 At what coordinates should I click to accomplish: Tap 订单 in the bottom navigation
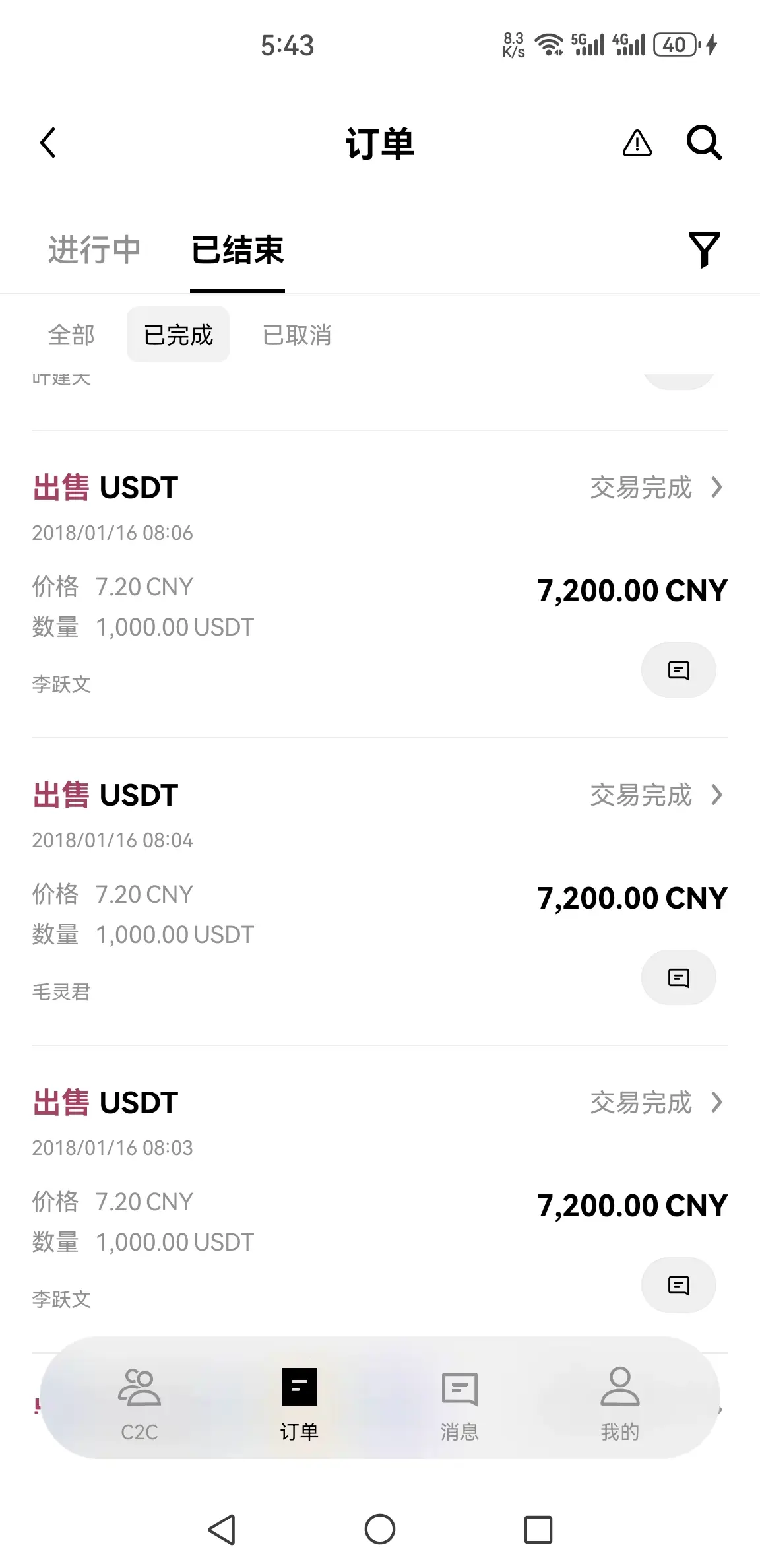coord(299,1403)
